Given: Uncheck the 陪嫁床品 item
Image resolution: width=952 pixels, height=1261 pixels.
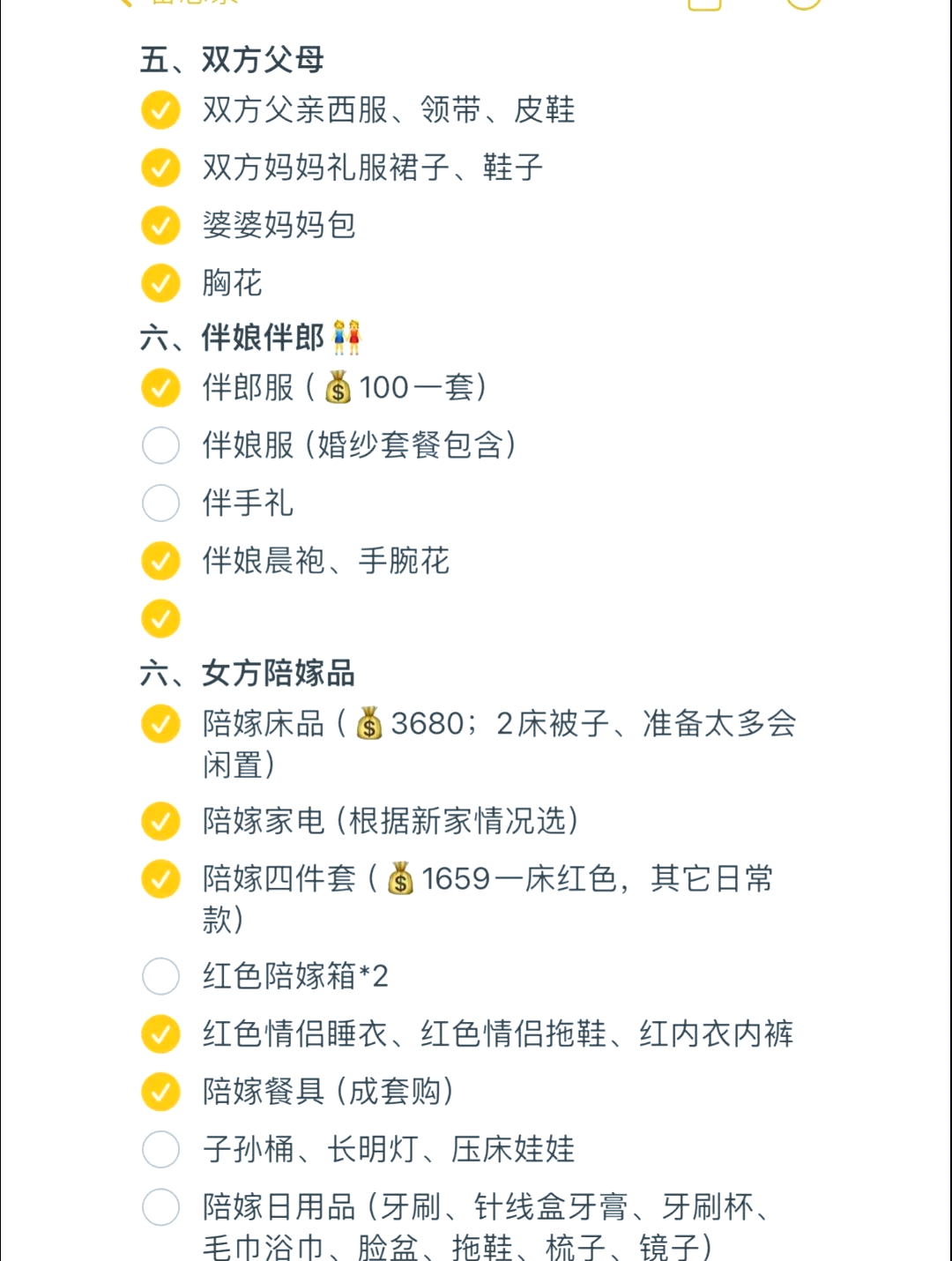Looking at the screenshot, I should [160, 723].
